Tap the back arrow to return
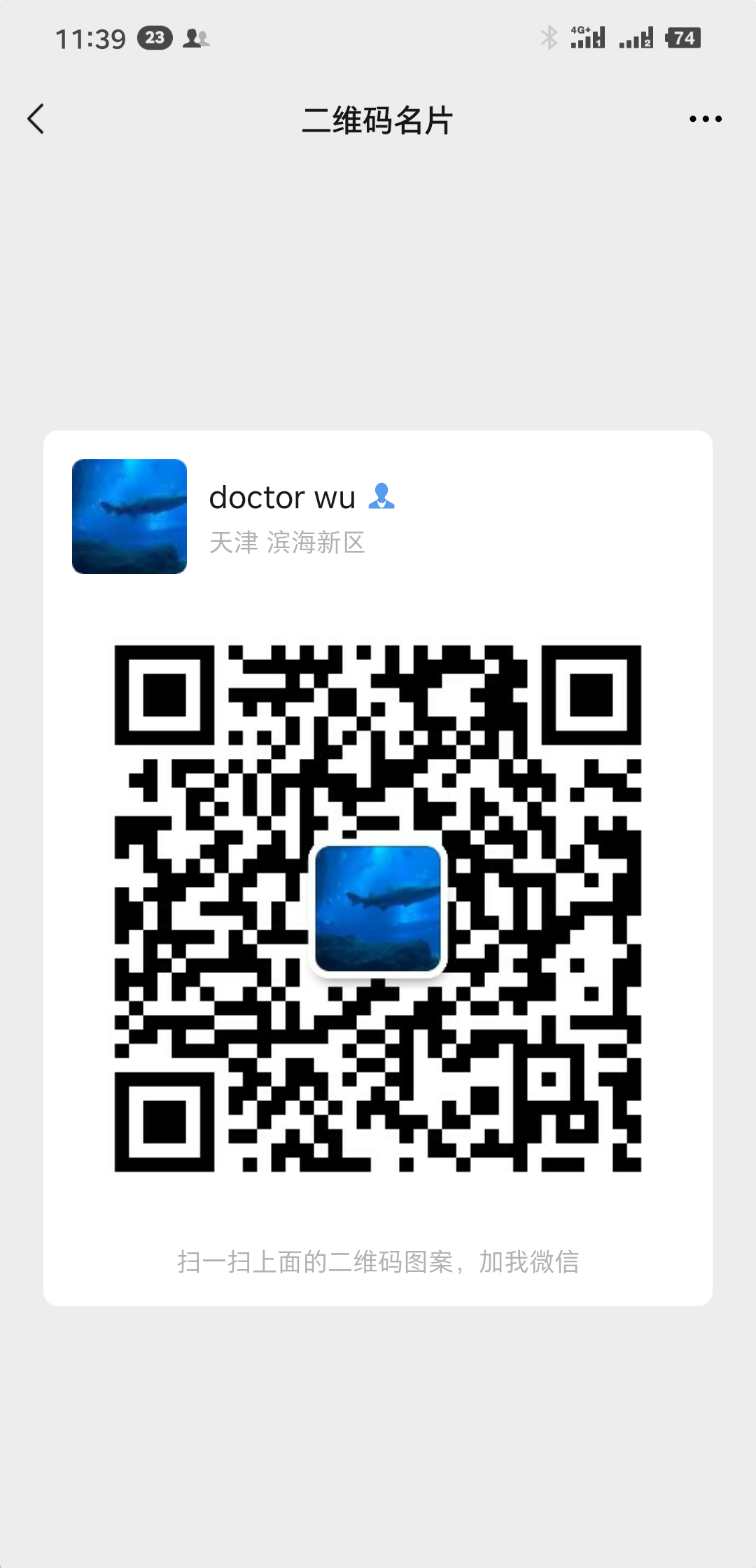 point(36,119)
